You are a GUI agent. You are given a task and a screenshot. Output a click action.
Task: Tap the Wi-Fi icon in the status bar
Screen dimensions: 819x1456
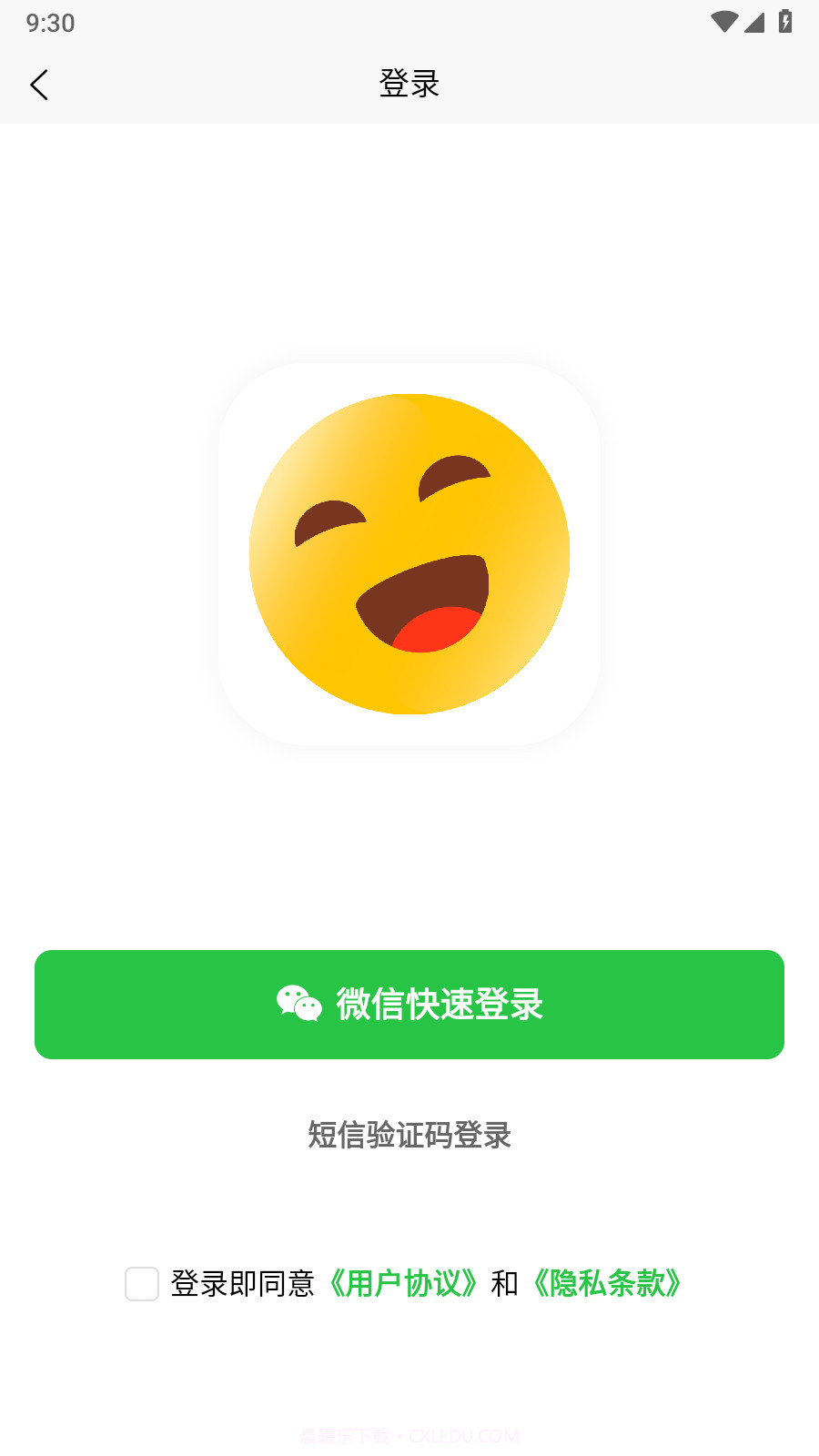pyautogui.click(x=723, y=22)
